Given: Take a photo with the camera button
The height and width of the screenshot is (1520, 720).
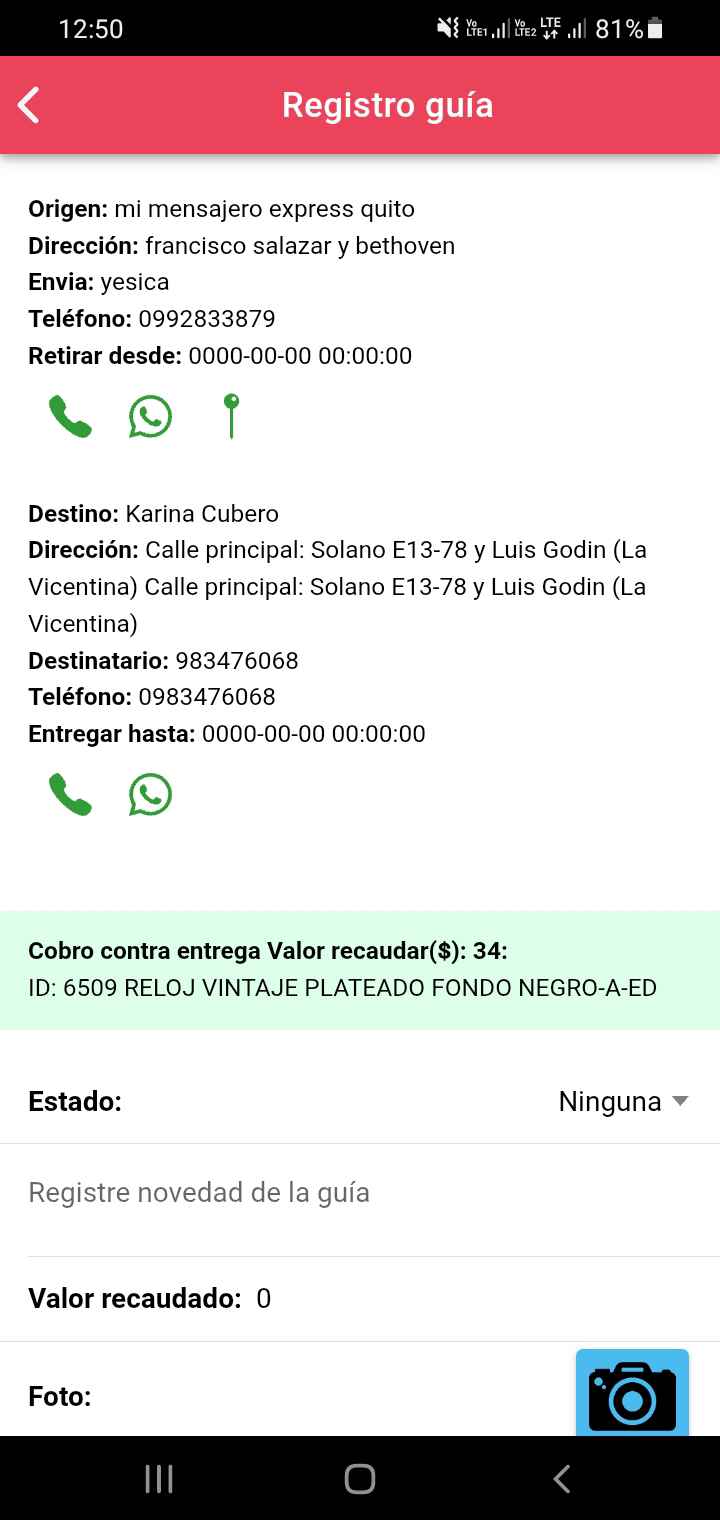Looking at the screenshot, I should pyautogui.click(x=632, y=1394).
